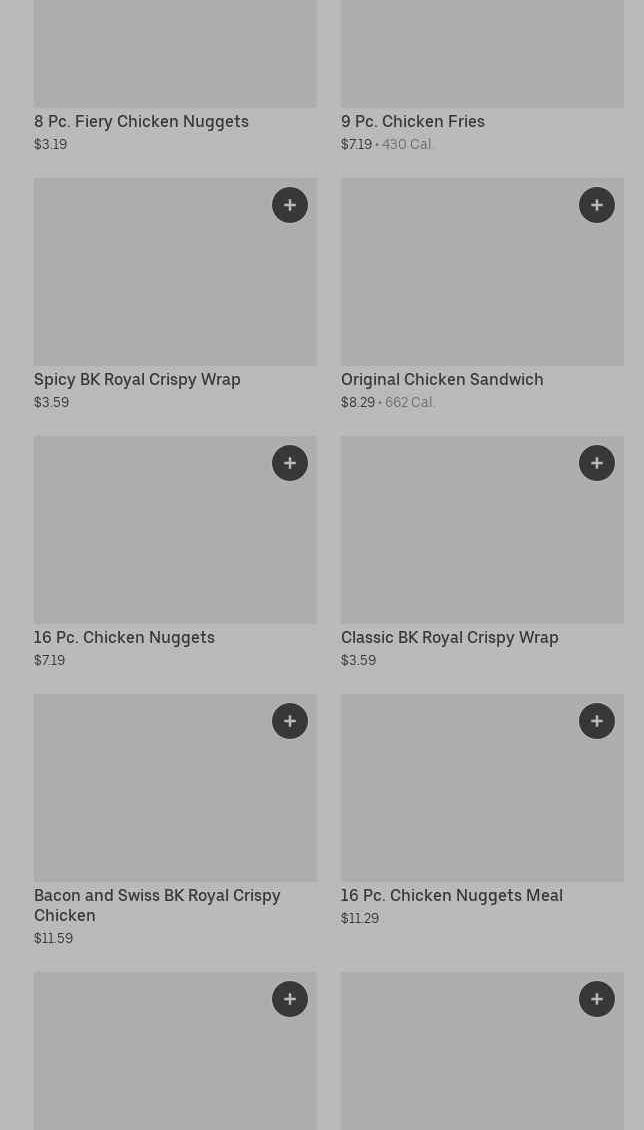View 16 Pc. Chicken Nuggets Meal details
The width and height of the screenshot is (644, 1130).
(x=451, y=895)
